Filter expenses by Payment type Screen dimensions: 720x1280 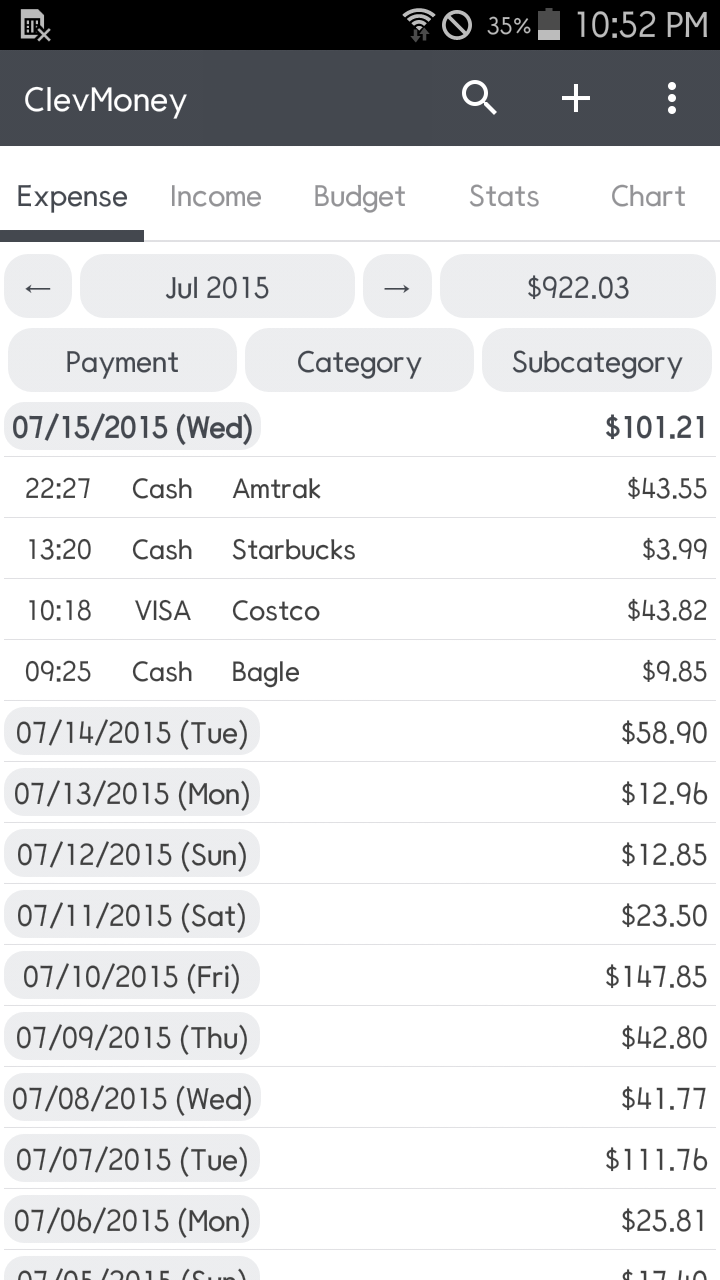pyautogui.click(x=121, y=361)
